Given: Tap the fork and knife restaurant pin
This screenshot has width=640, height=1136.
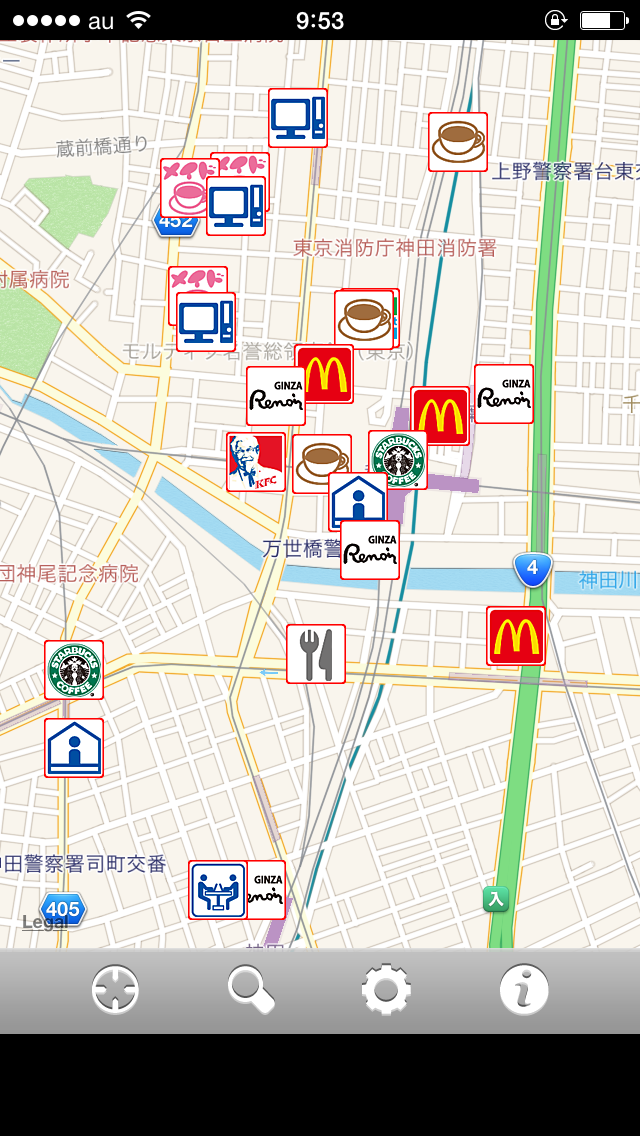Looking at the screenshot, I should [316, 654].
